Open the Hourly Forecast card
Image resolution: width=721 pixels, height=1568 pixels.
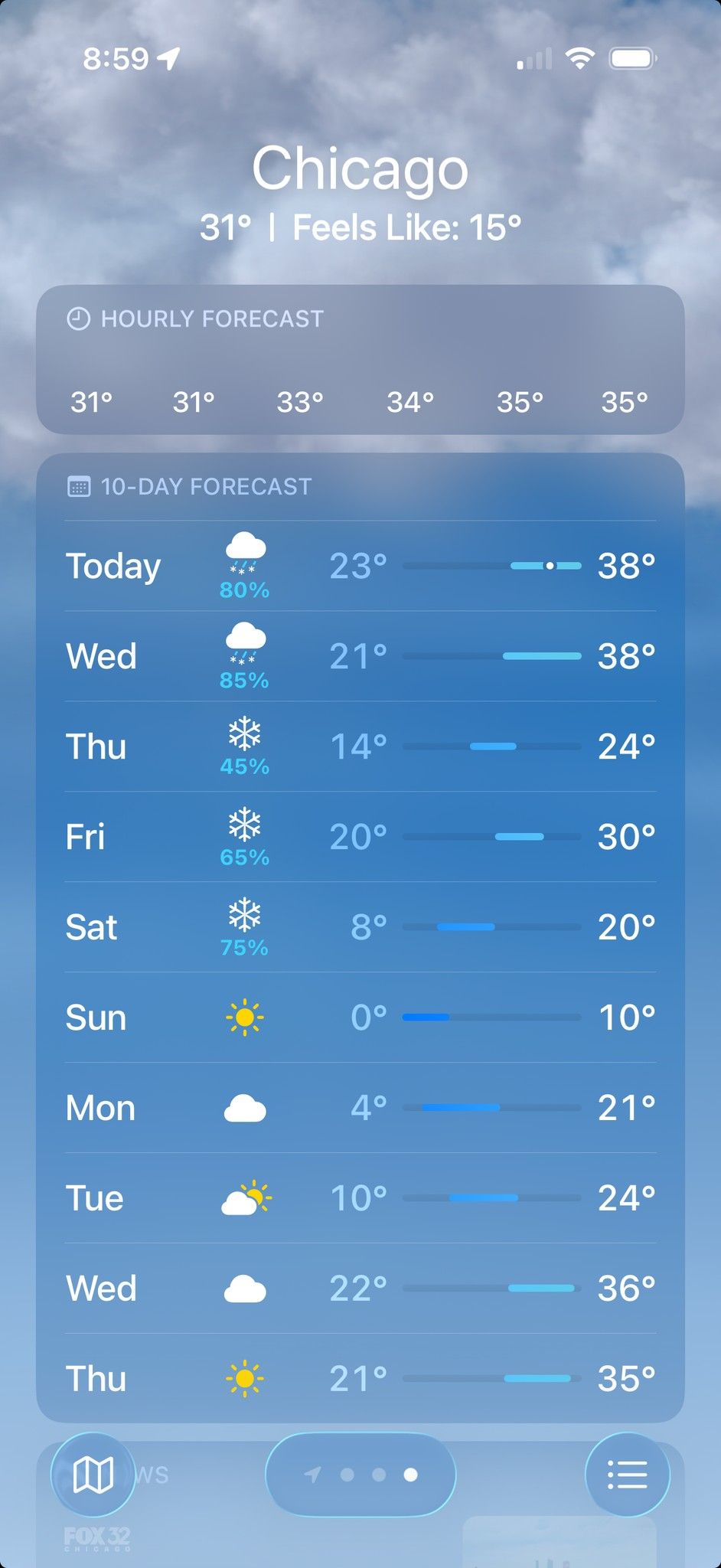(360, 360)
